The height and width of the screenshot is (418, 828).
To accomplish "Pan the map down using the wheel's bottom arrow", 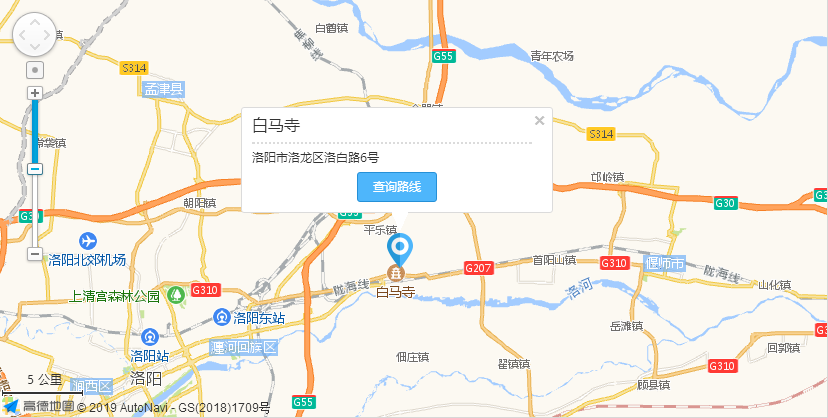I will coord(35,49).
